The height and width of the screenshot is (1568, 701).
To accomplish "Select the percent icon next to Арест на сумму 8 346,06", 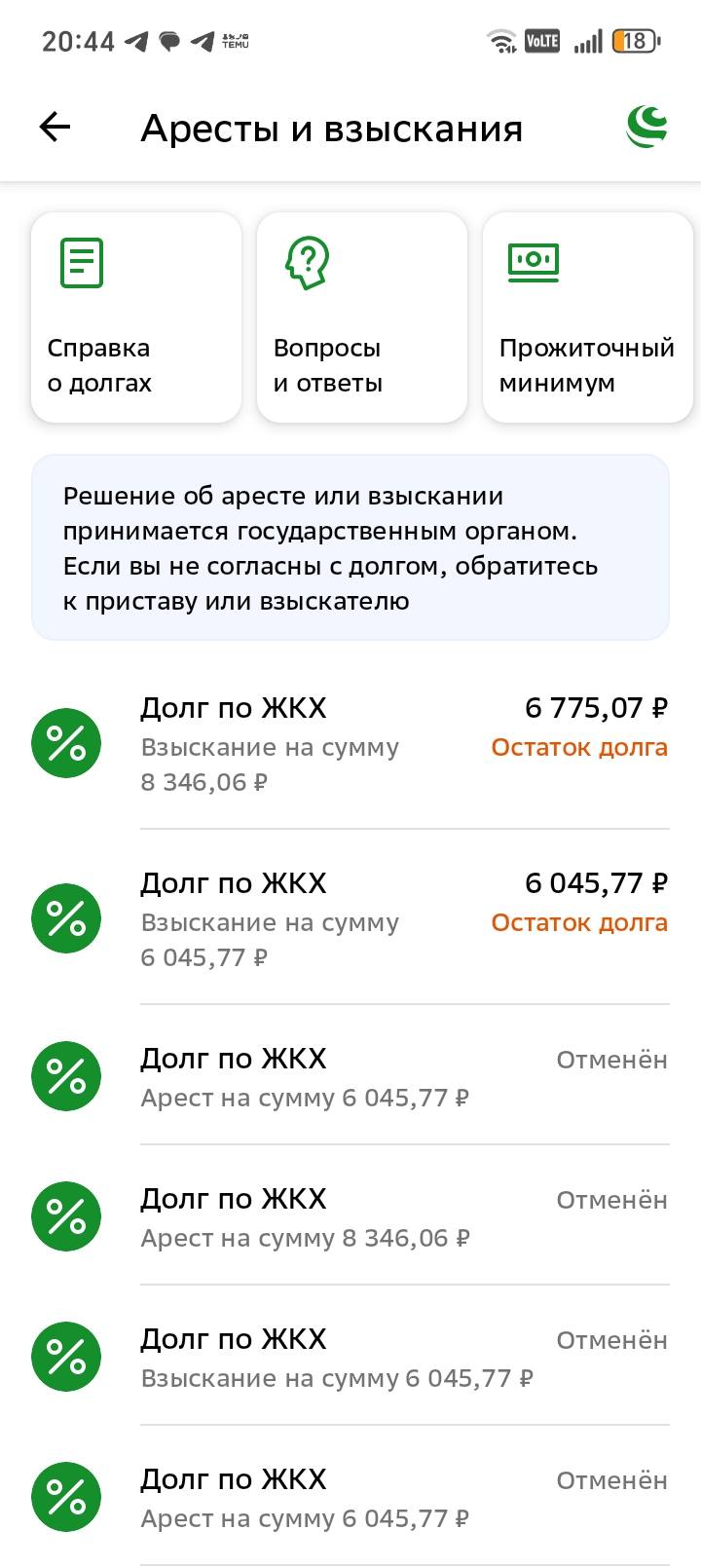I will click(x=65, y=1215).
